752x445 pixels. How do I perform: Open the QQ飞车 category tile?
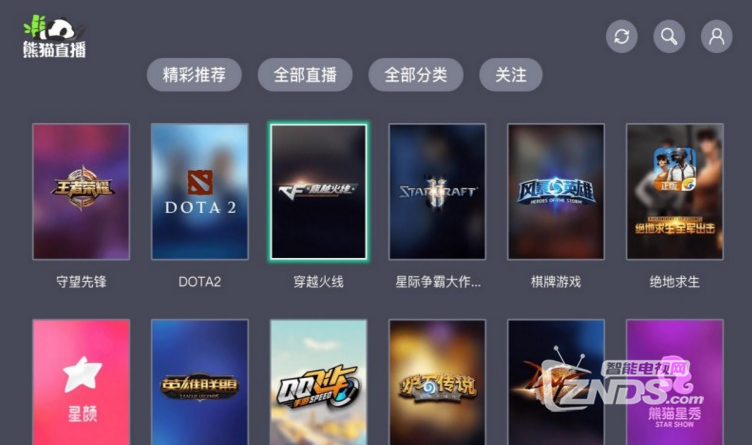(x=318, y=382)
